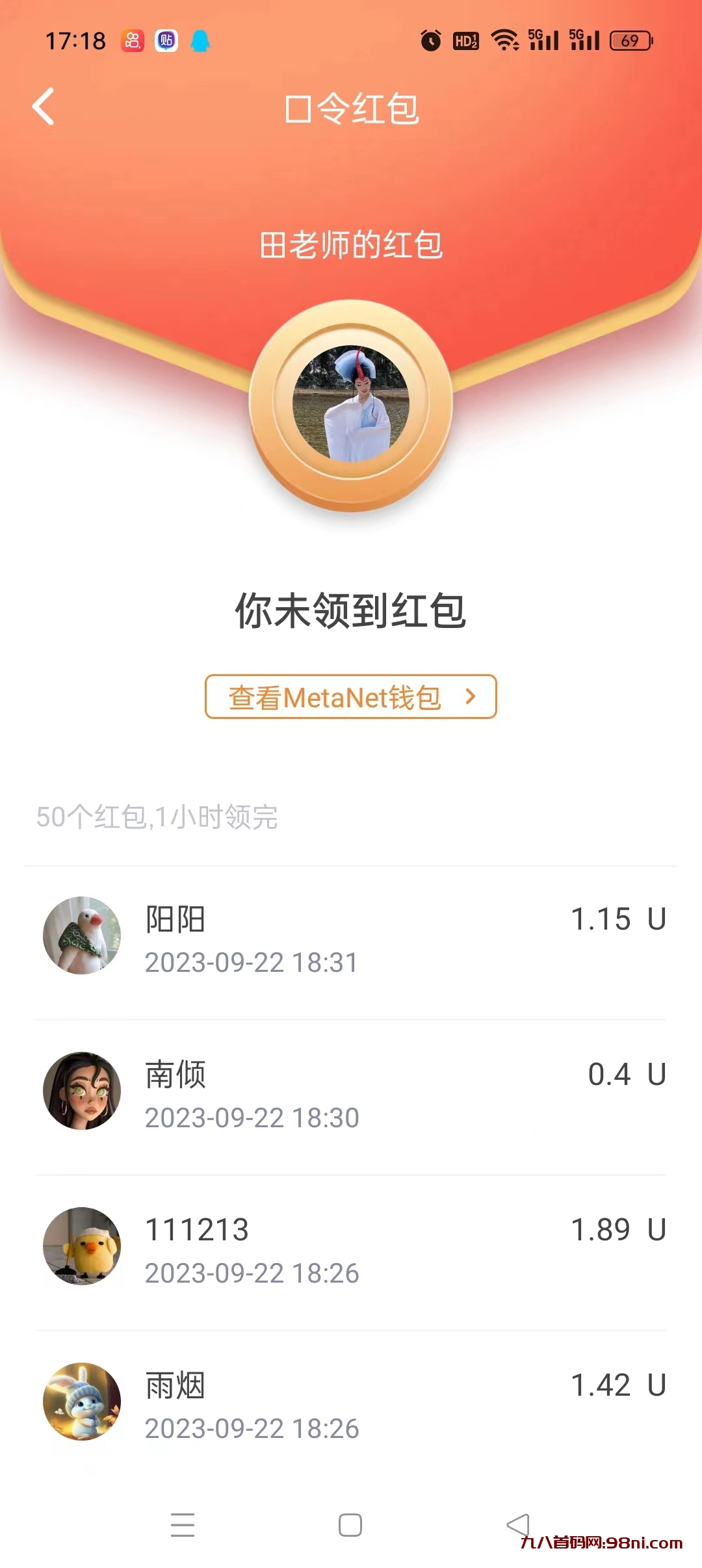Select the record for 雨烟 receiving 1.42 U
Screen dimensions: 702x1568
[x=351, y=1401]
